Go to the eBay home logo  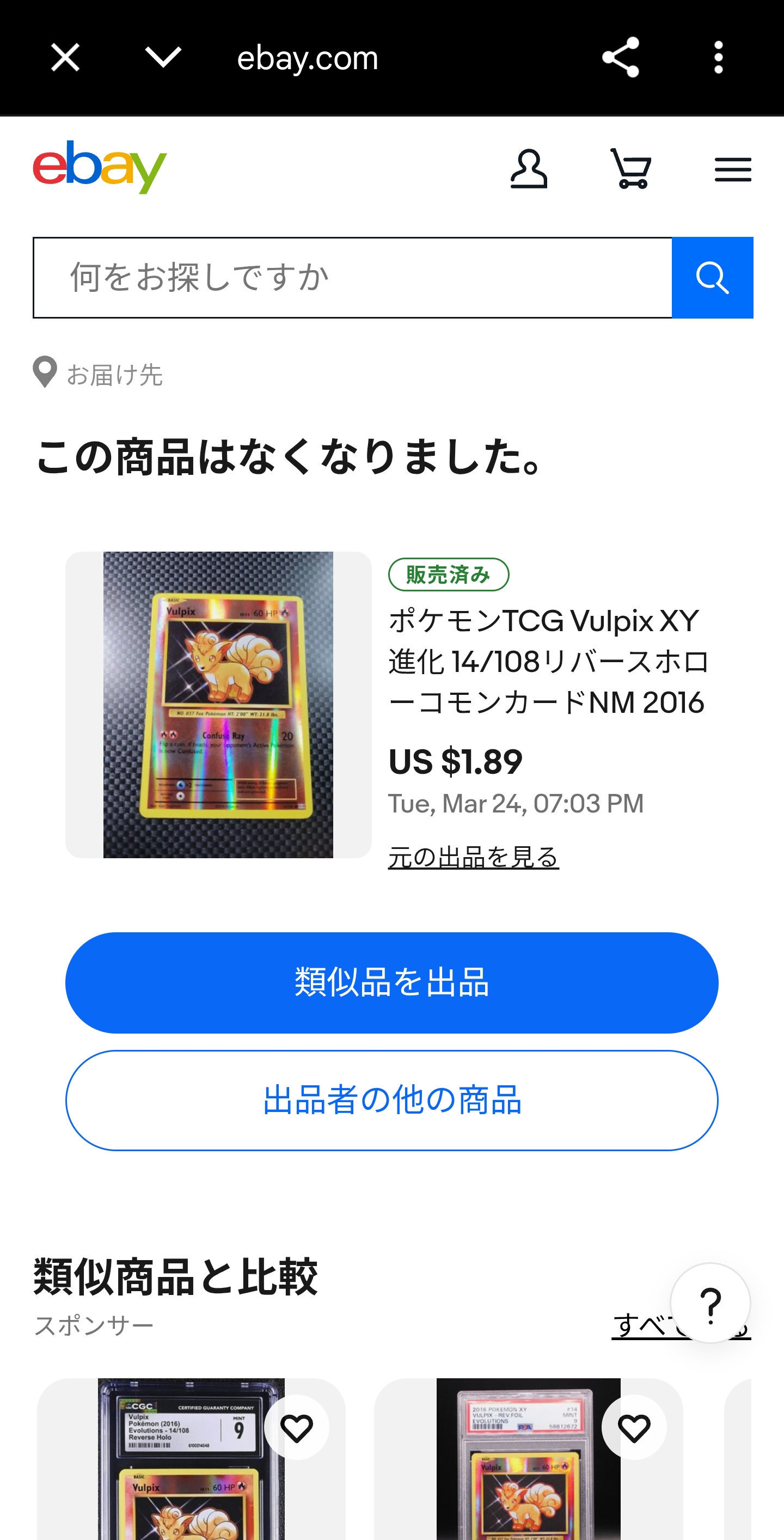[100, 167]
